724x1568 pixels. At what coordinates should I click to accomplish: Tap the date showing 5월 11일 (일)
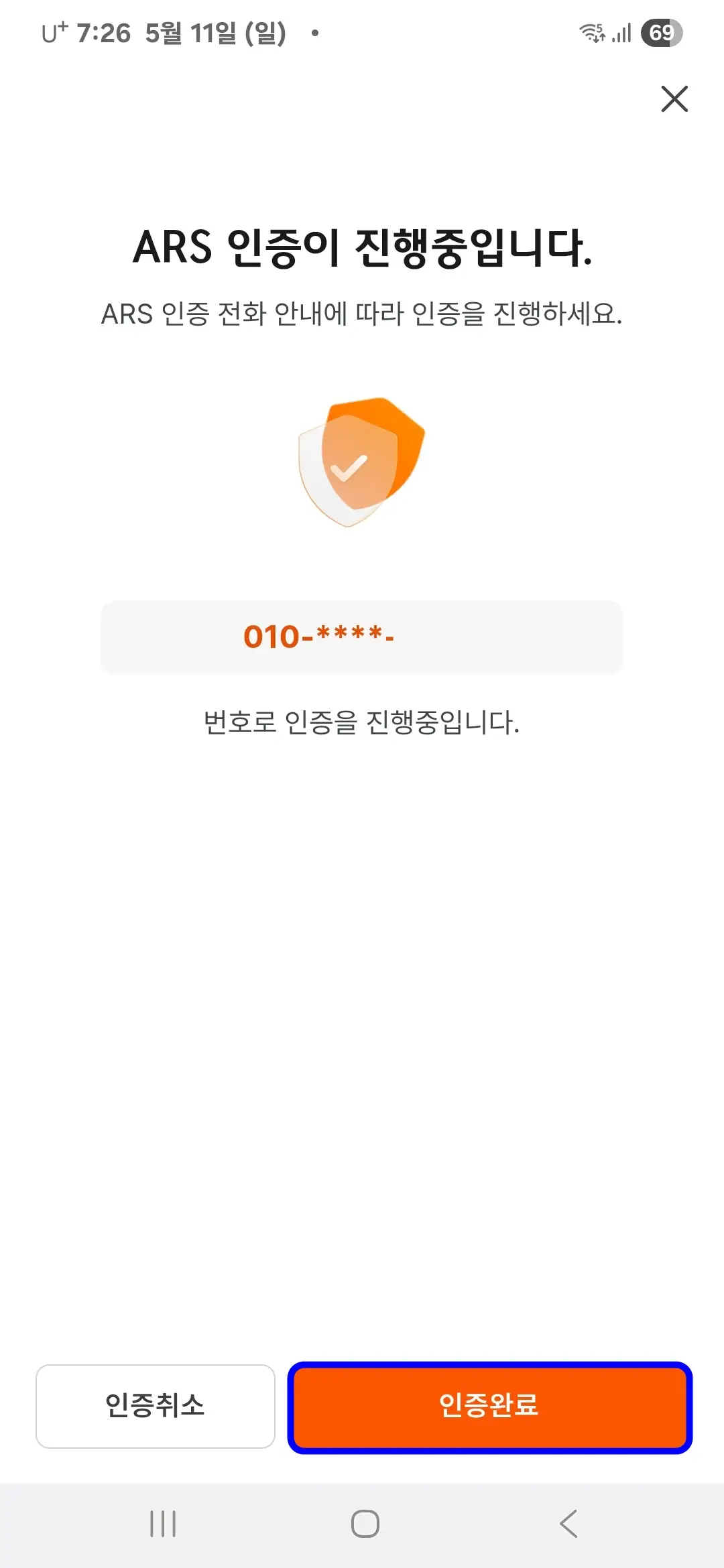click(215, 32)
